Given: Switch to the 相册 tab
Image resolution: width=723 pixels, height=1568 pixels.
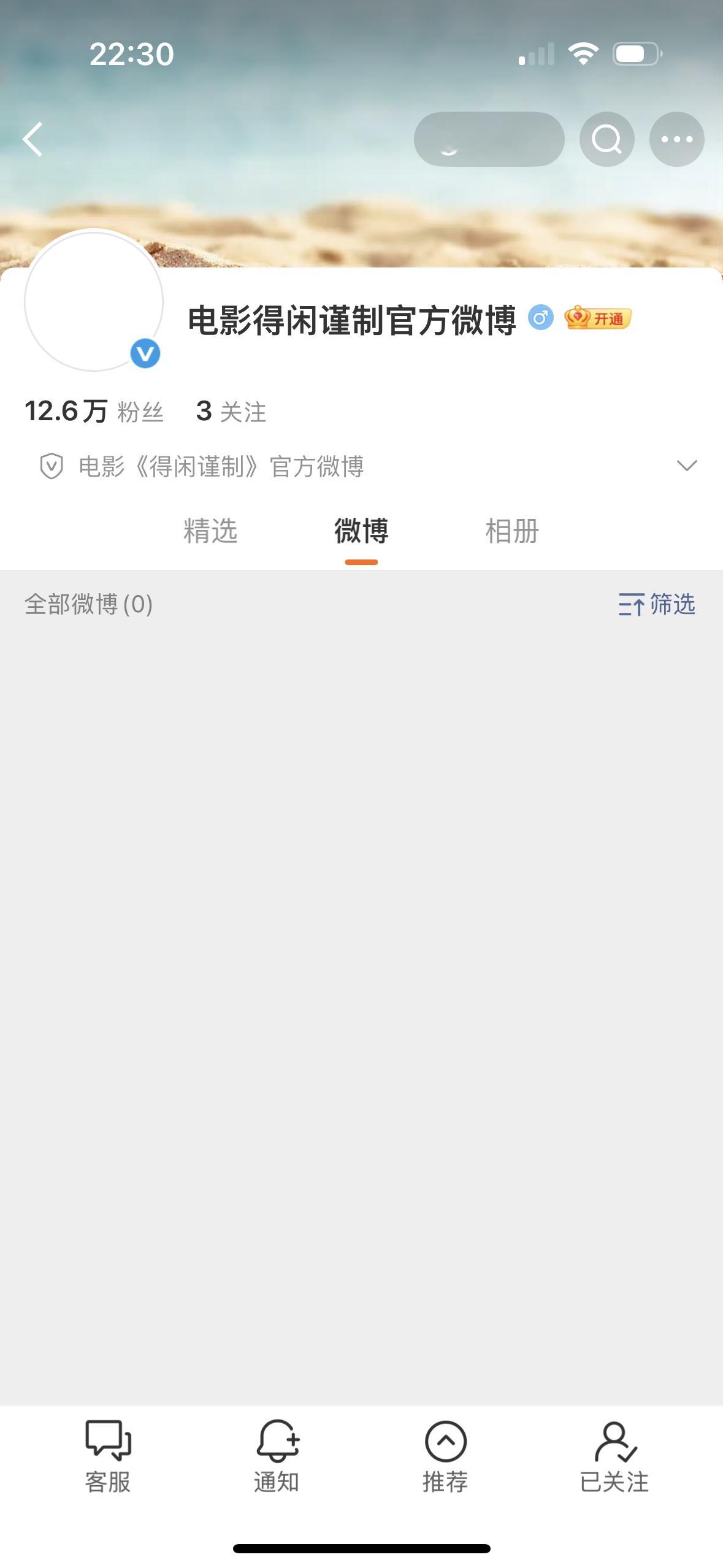Looking at the screenshot, I should pos(511,532).
